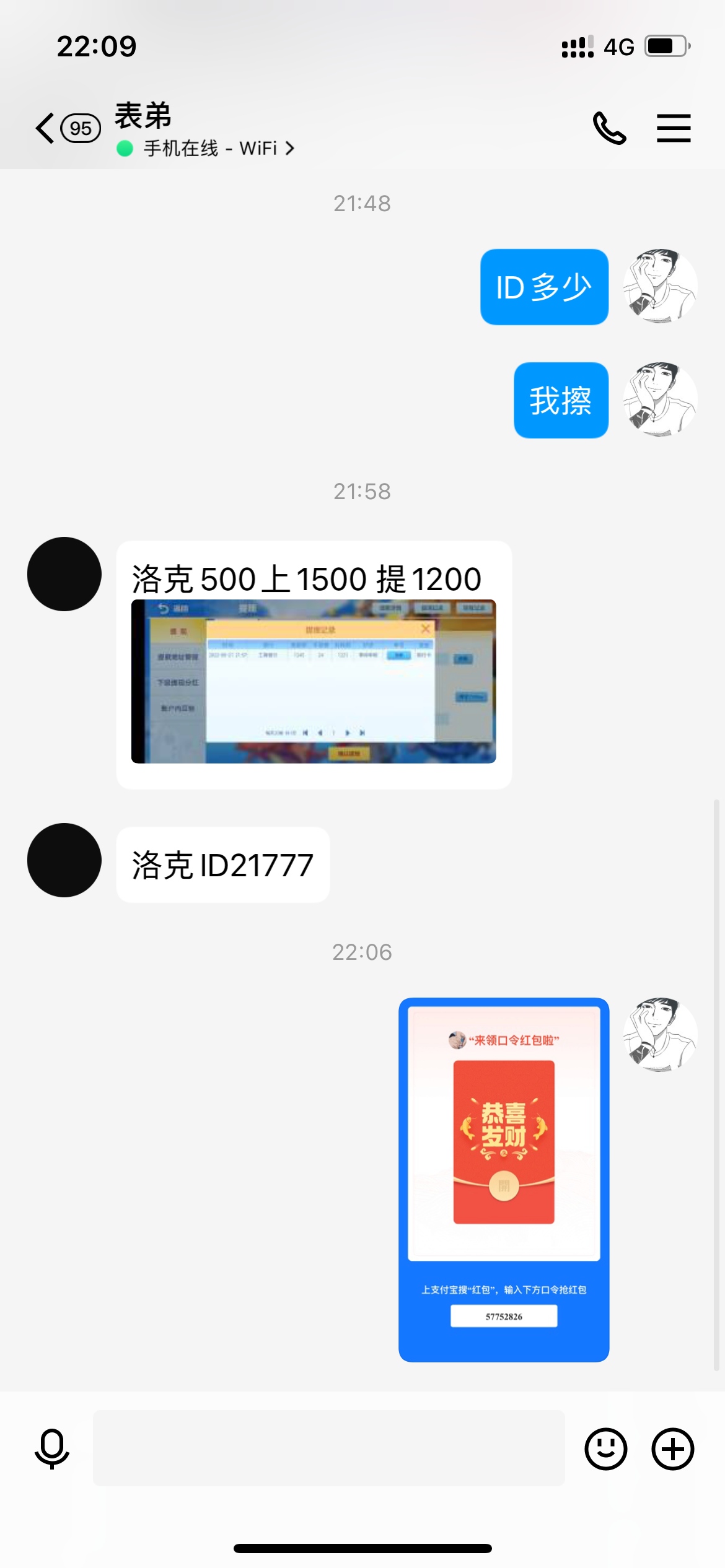Open the plus attachments panel

[672, 1448]
